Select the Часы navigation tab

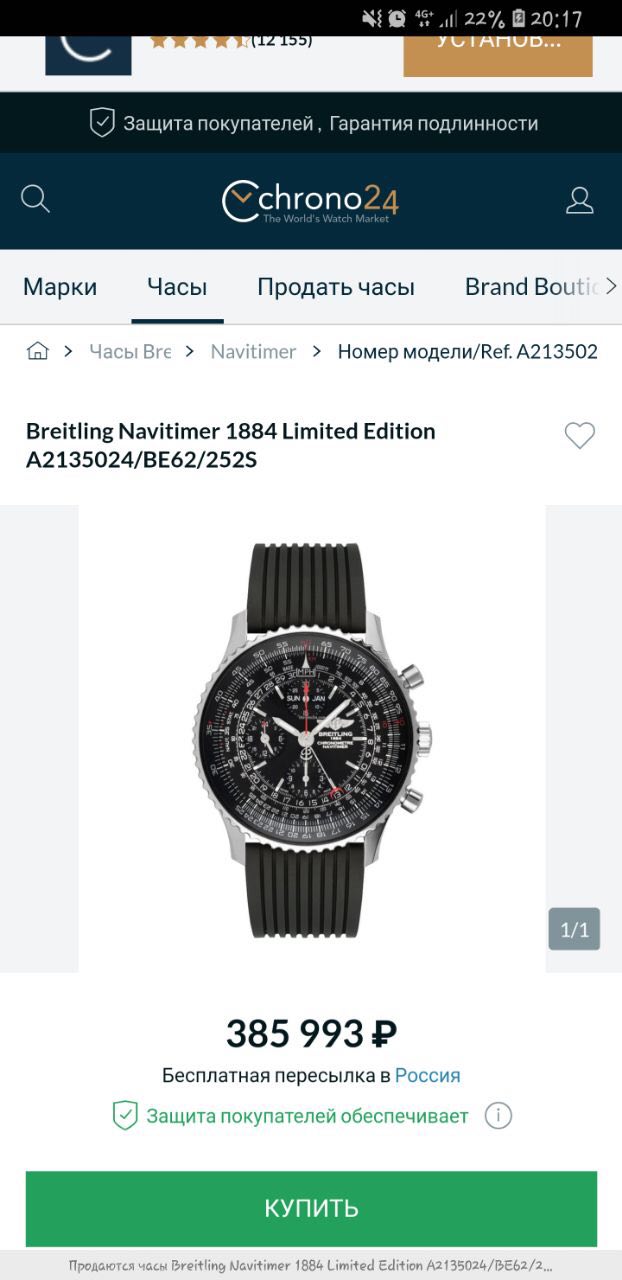pyautogui.click(x=177, y=287)
